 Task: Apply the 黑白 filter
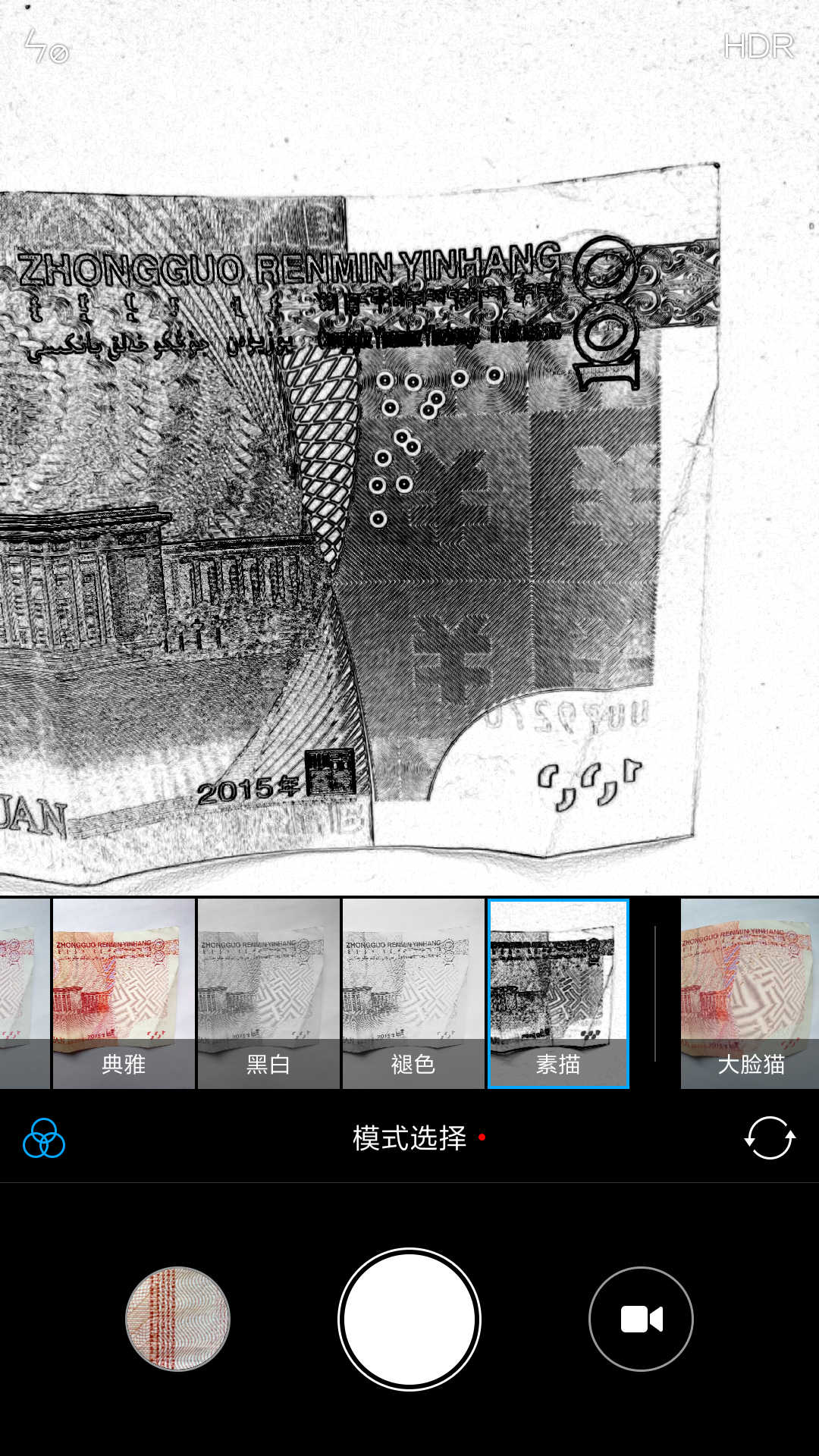268,993
